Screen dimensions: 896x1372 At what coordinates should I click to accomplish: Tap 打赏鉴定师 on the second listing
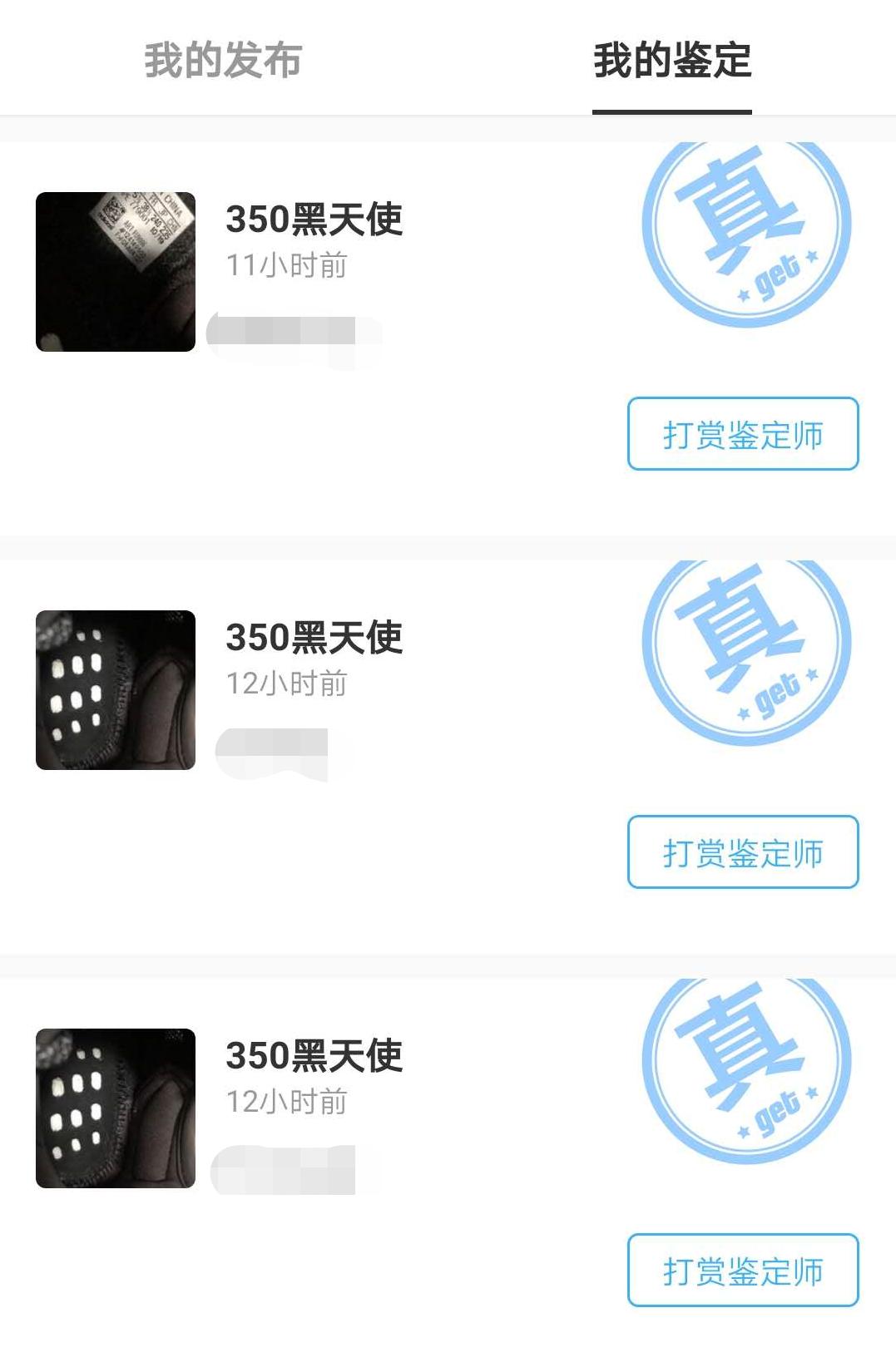[x=743, y=852]
